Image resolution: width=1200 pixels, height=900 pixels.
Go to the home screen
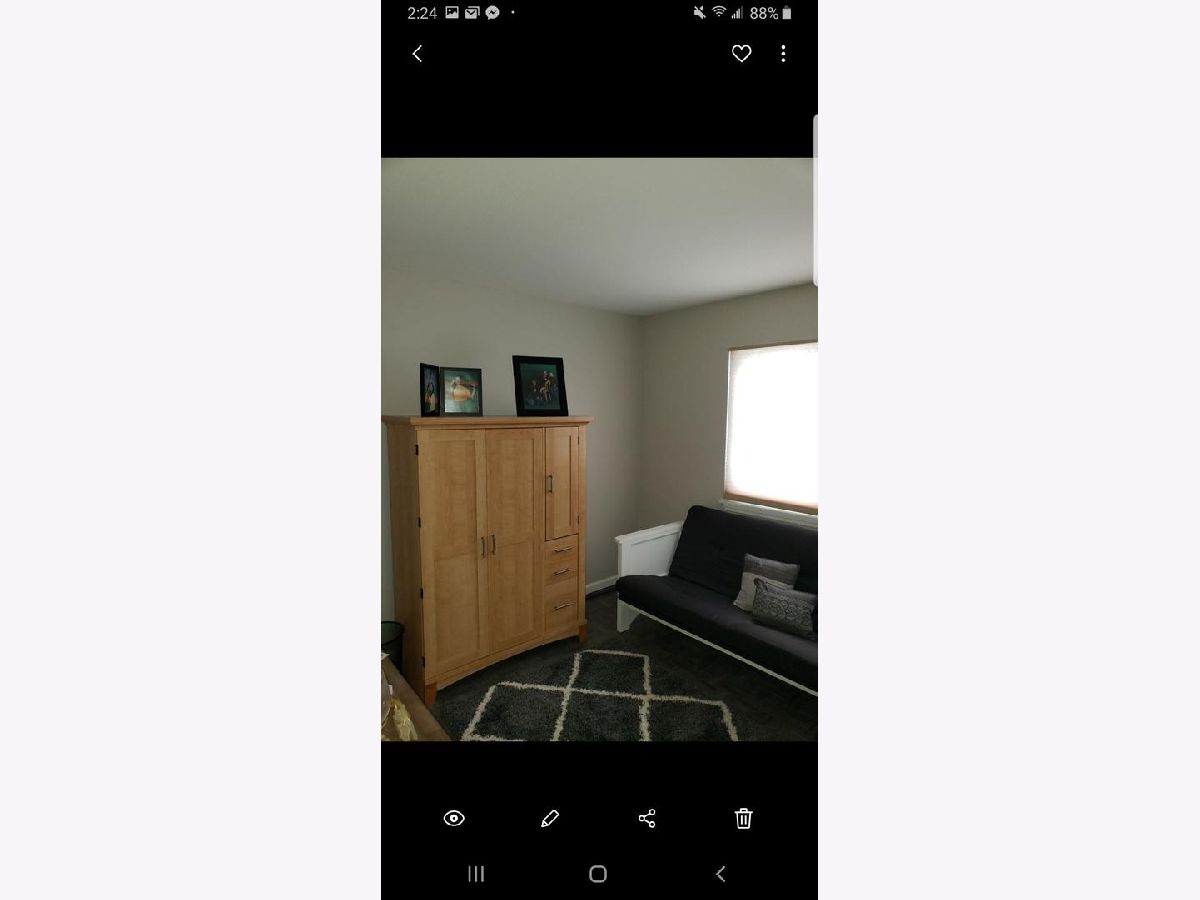point(598,874)
